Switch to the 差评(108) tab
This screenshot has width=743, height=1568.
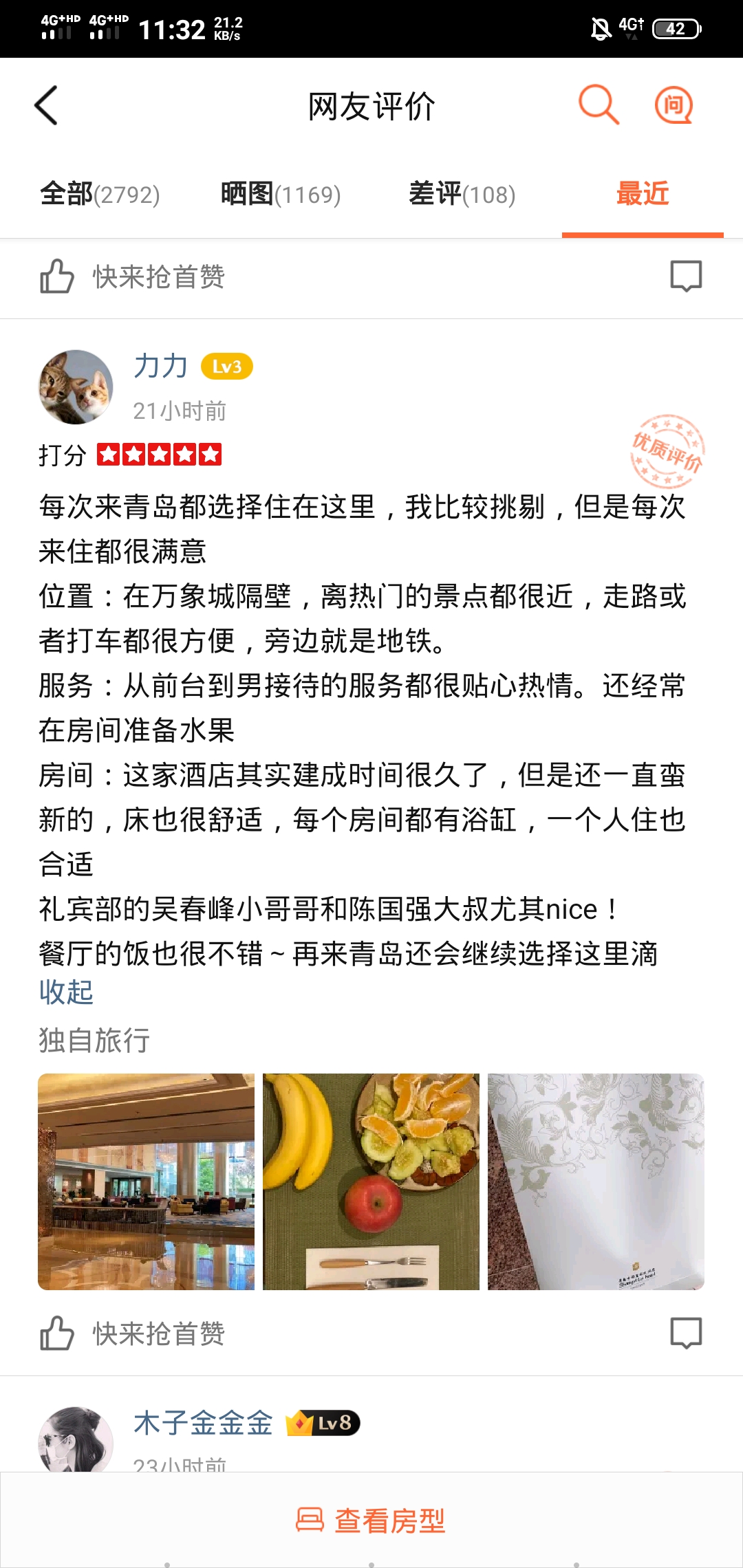click(462, 195)
